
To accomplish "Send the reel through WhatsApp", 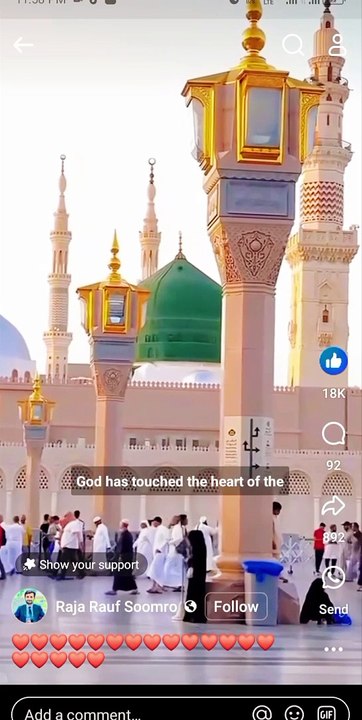I will click(334, 577).
